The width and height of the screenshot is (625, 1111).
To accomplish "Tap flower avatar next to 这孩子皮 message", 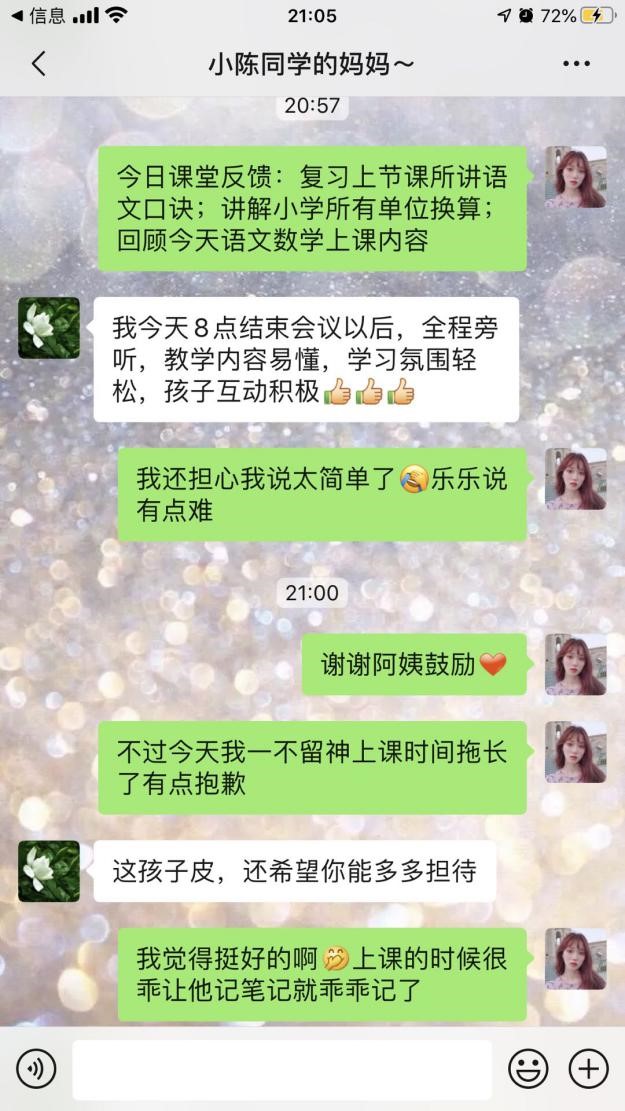I will tap(49, 871).
